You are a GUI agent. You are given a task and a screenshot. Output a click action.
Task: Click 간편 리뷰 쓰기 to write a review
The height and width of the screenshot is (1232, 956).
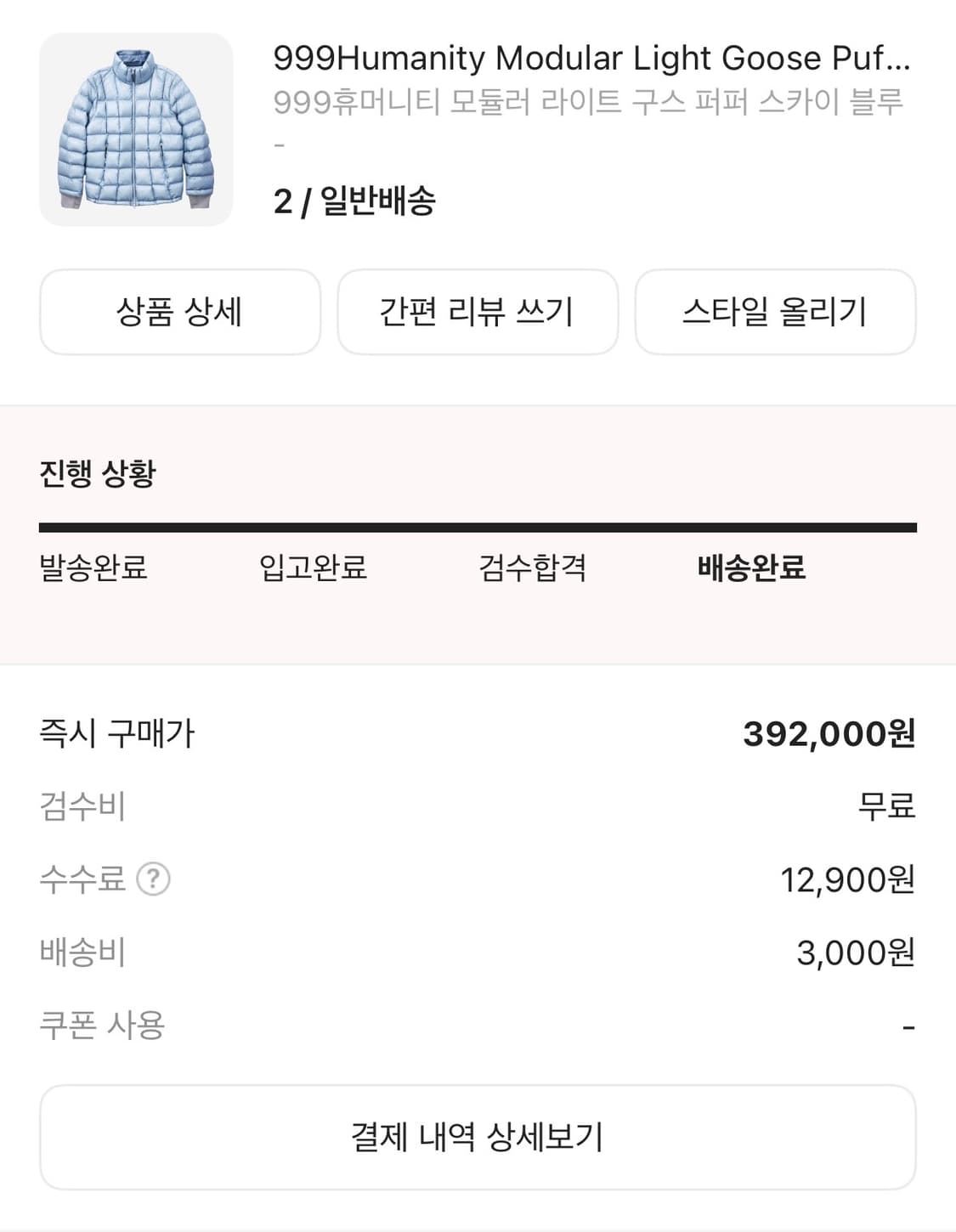tap(478, 312)
